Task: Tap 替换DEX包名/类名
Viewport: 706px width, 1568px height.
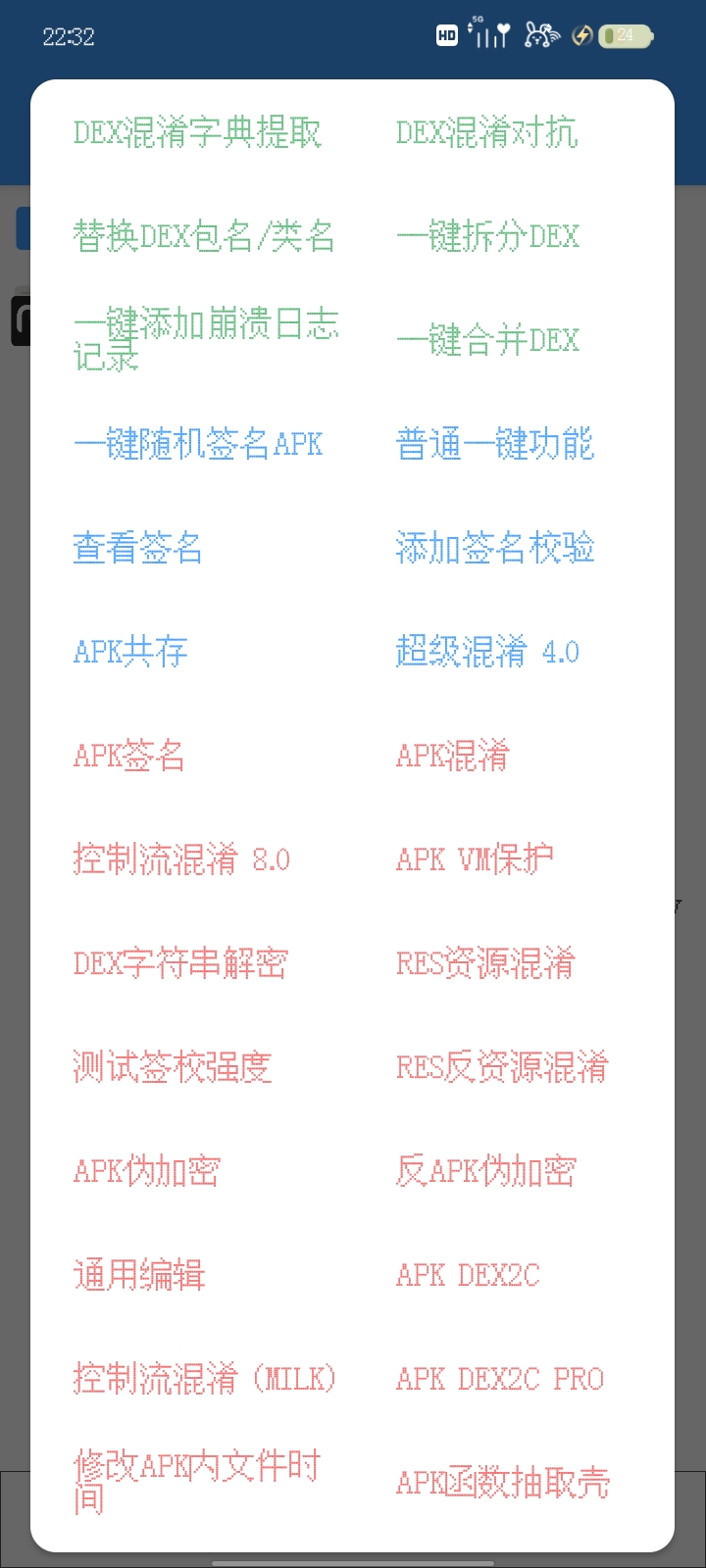Action: pos(204,236)
